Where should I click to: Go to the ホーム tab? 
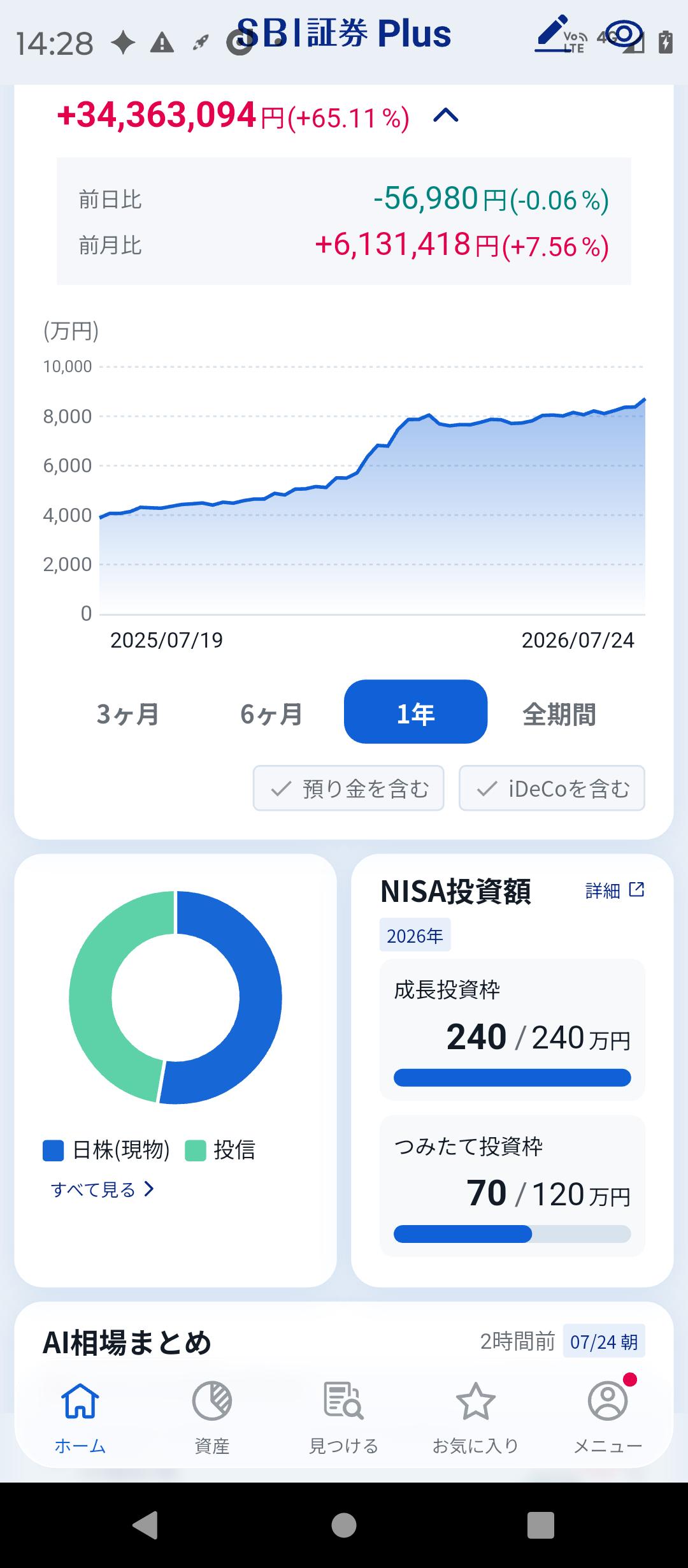tap(80, 1418)
